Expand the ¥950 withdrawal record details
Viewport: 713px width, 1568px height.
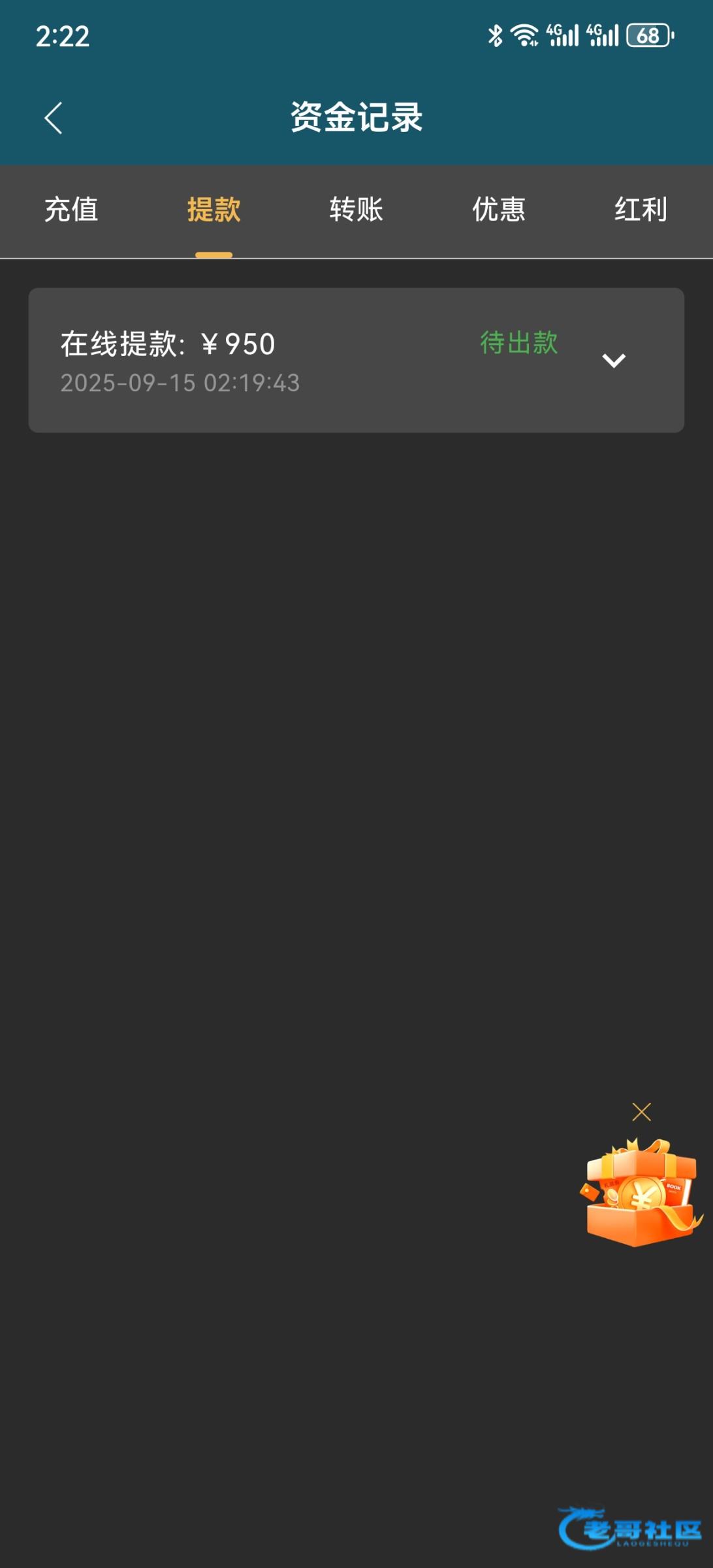[x=613, y=361]
